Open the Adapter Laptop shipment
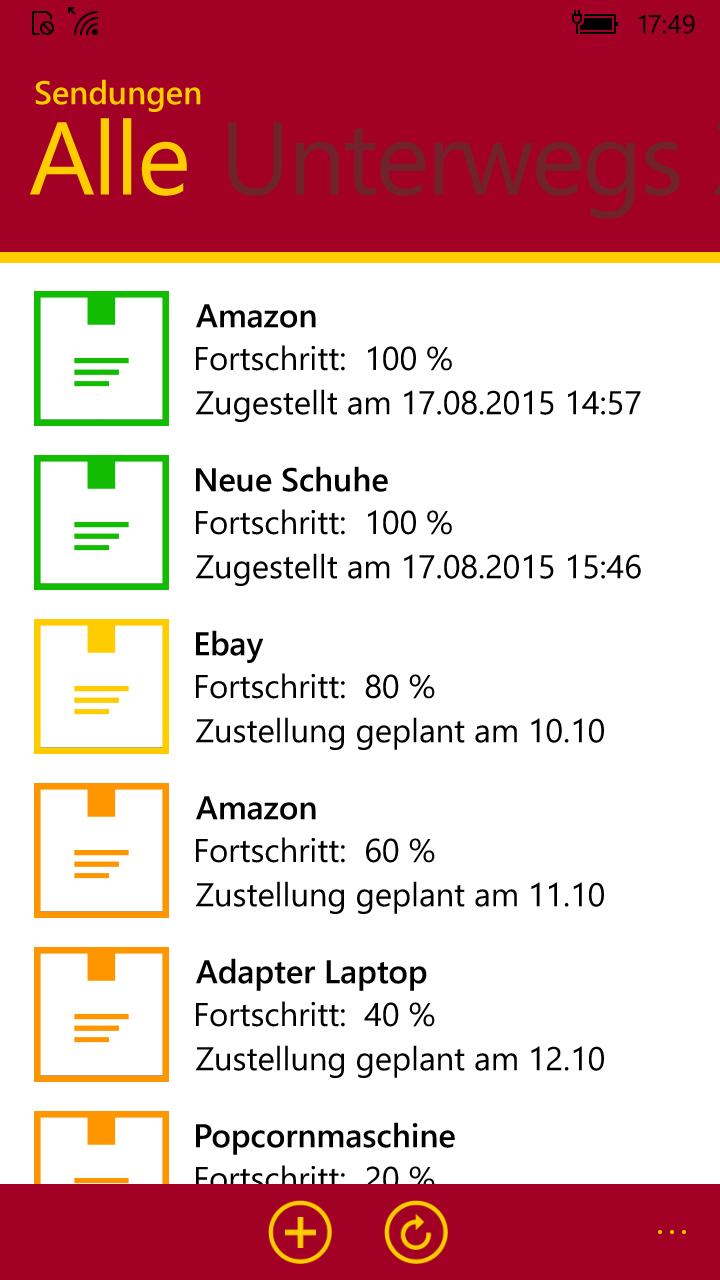The height and width of the screenshot is (1280, 720). pyautogui.click(x=360, y=1015)
